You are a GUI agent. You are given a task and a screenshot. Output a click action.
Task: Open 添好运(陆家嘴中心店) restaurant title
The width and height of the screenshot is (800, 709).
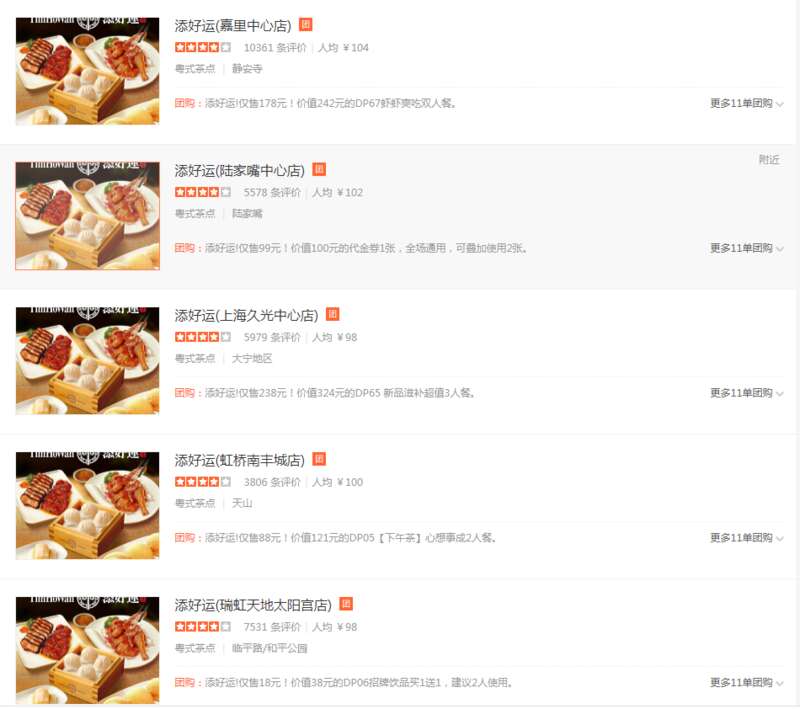(240, 170)
